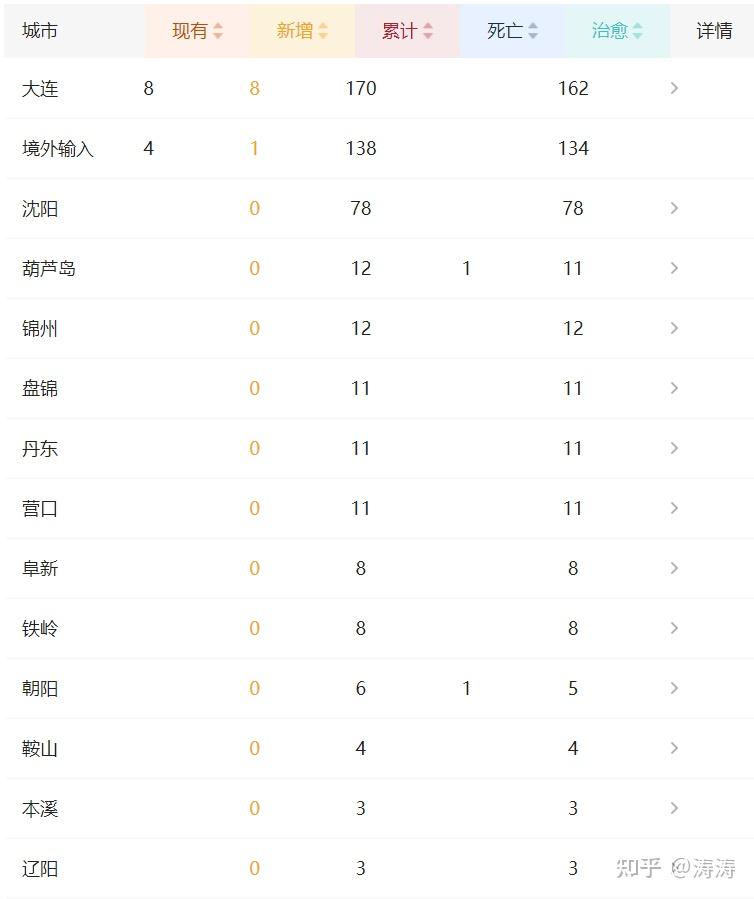Open the 本溪 row details

pyautogui.click(x=674, y=808)
